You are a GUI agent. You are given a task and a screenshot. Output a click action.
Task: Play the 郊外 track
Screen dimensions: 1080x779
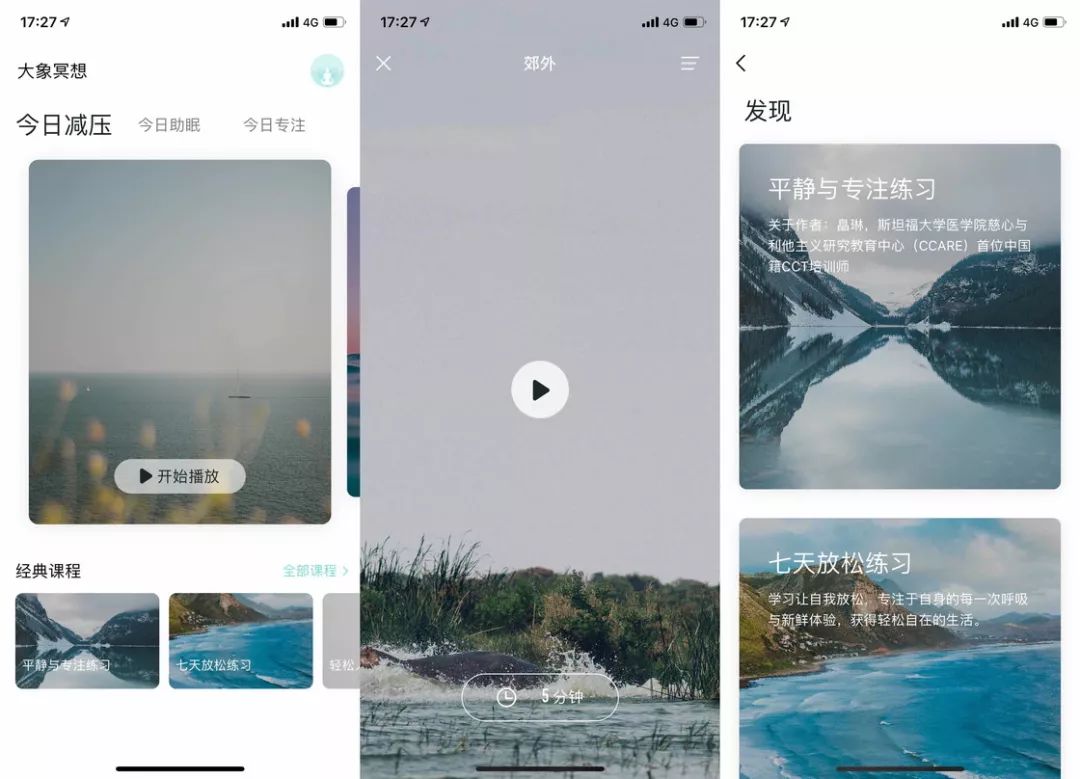point(540,390)
